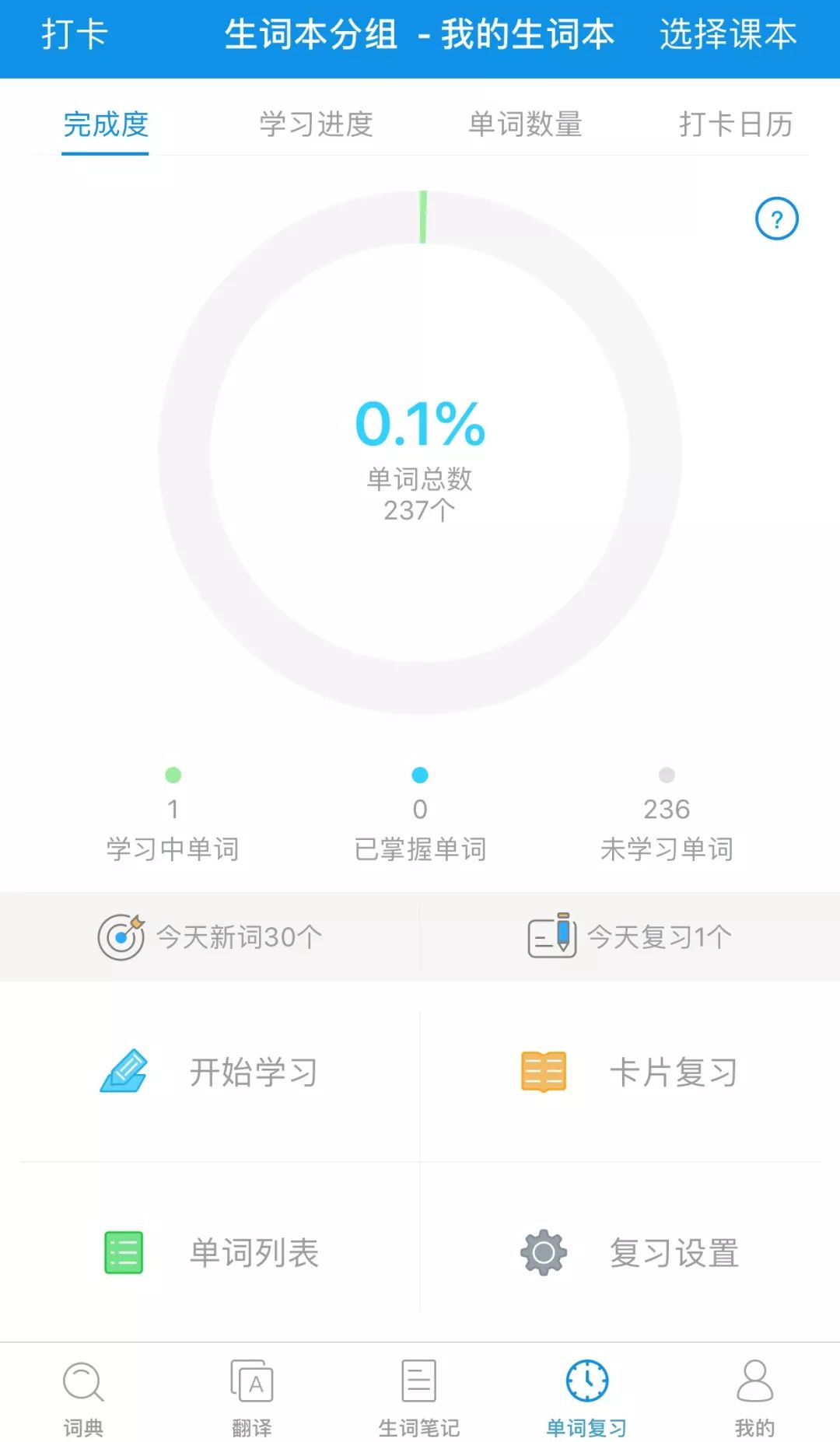Select the 单词复习 bottom tab
840x1442 pixels.
[587, 1398]
